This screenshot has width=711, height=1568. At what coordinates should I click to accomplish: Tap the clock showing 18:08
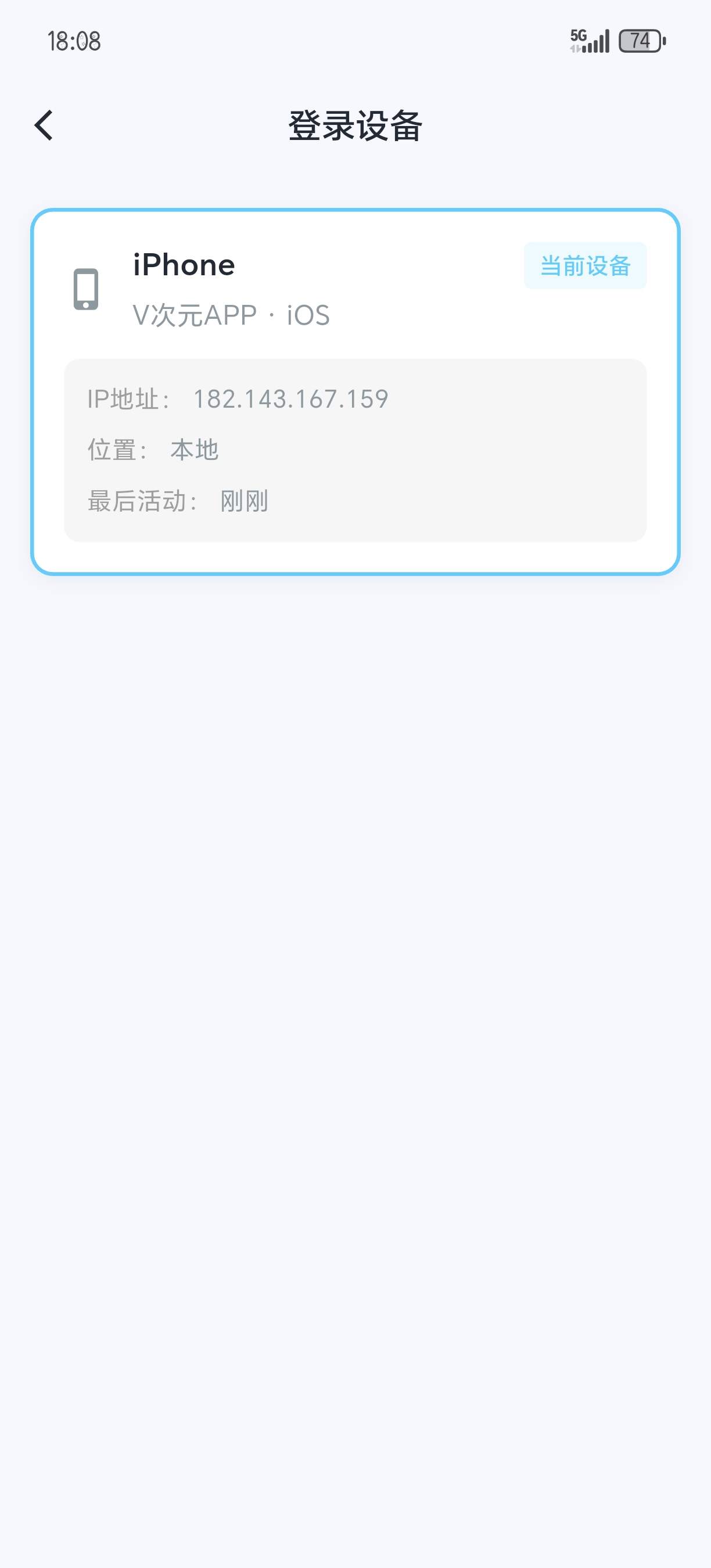(73, 41)
